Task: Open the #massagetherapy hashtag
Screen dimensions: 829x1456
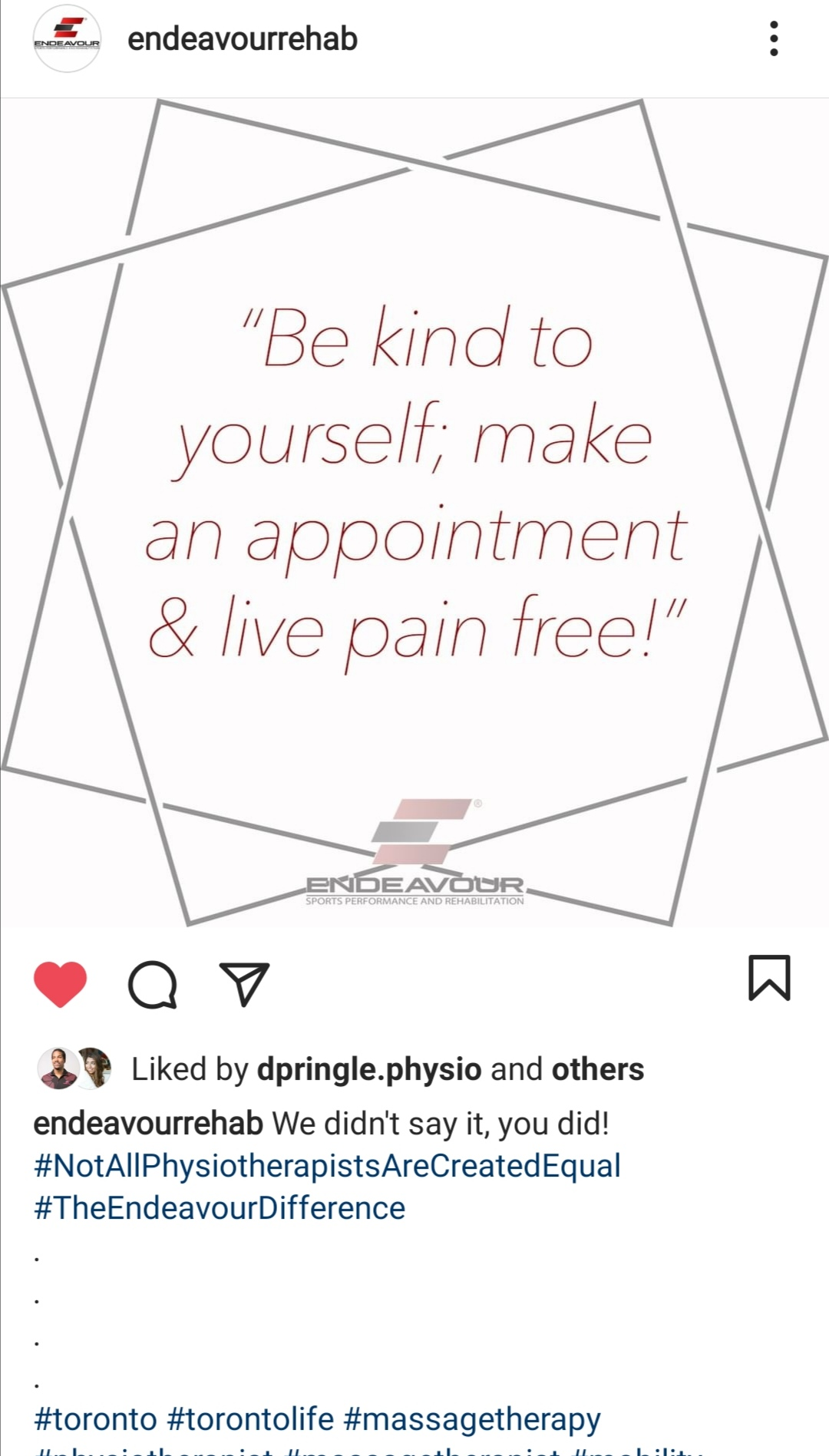Action: (471, 1419)
